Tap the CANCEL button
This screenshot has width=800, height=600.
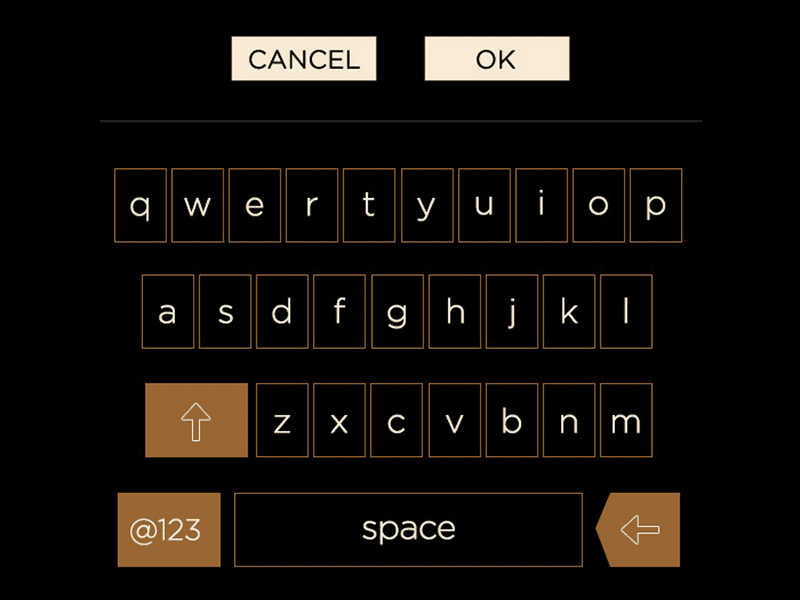click(304, 59)
